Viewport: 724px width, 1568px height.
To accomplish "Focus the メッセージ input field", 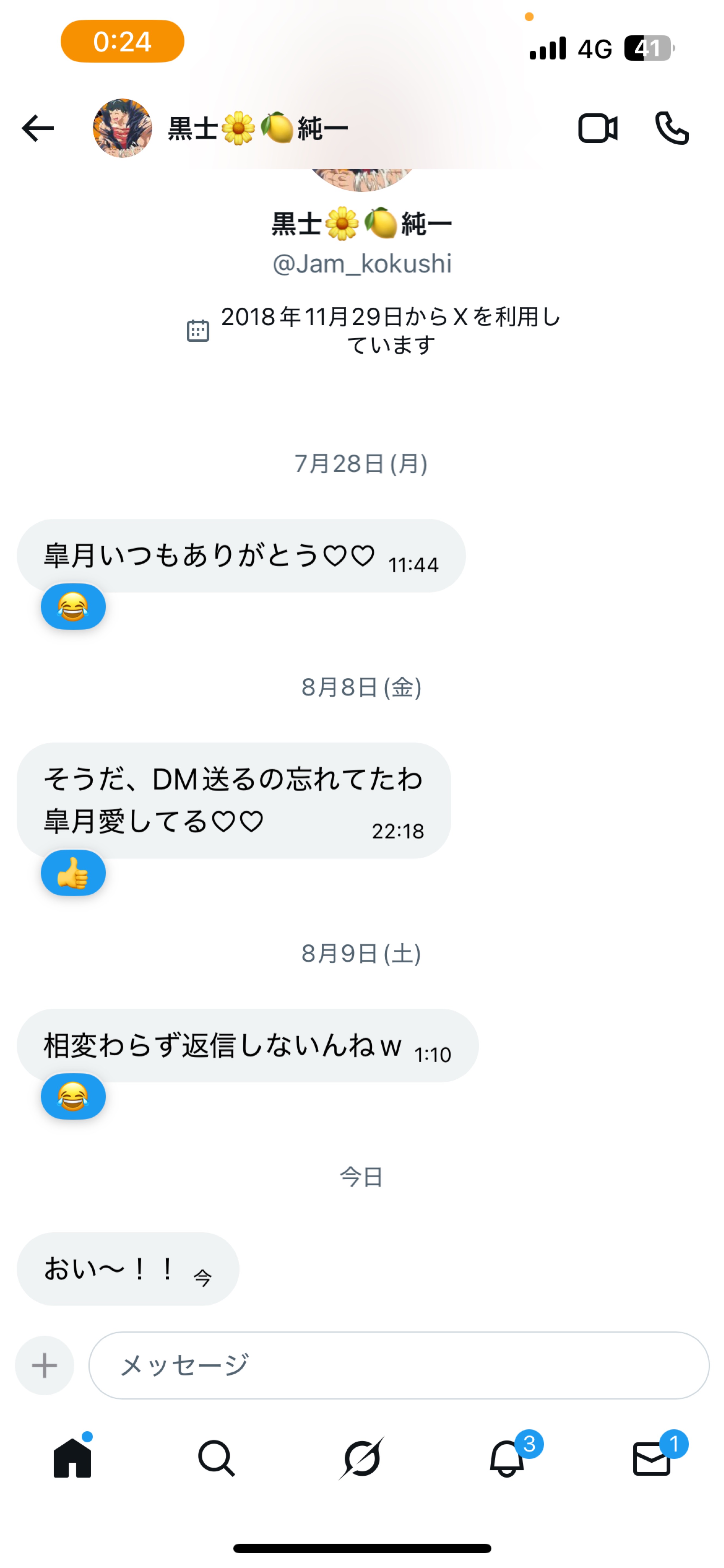I will 399,1365.
